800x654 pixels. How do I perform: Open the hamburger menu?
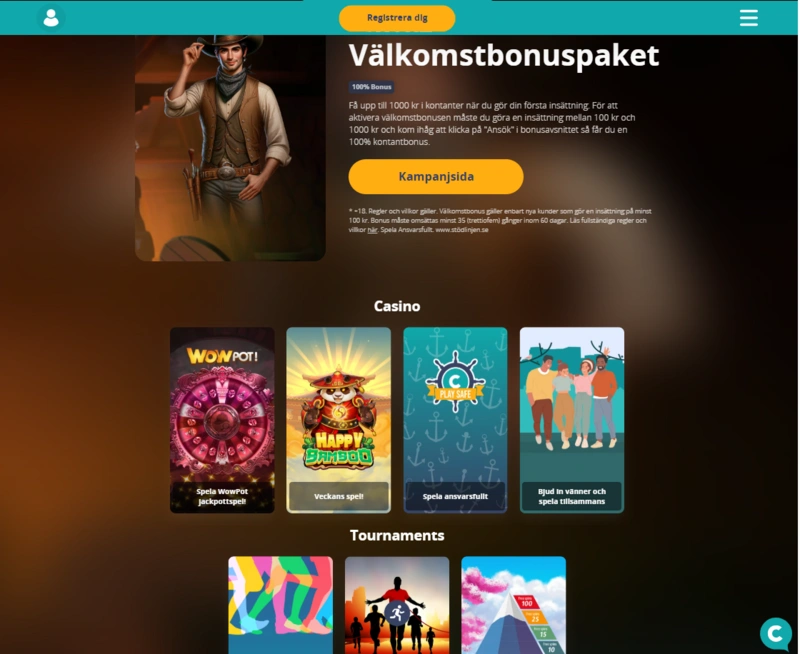tap(748, 18)
